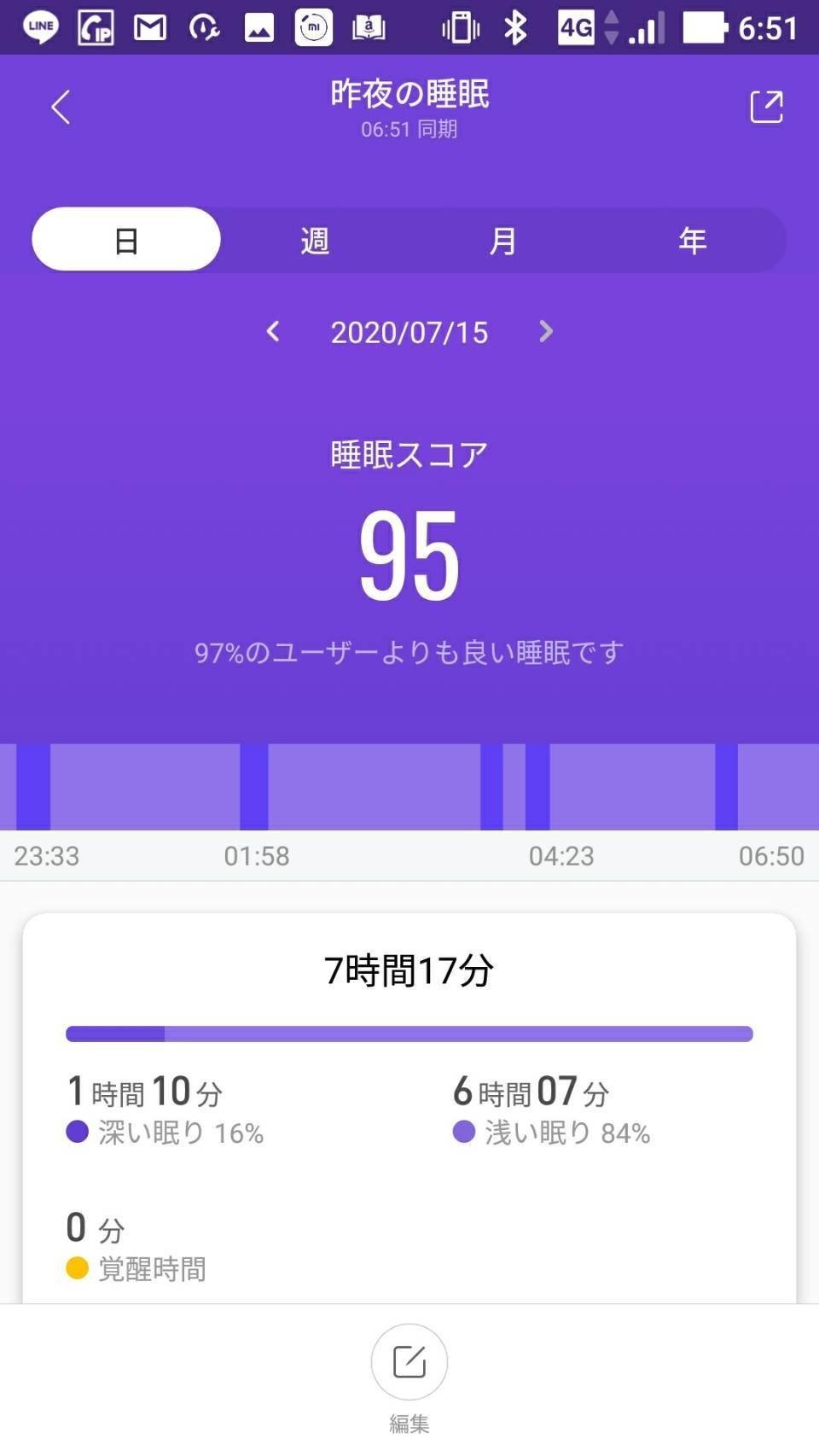Switch to the 月 (month) tab
819x1456 pixels.
click(503, 240)
